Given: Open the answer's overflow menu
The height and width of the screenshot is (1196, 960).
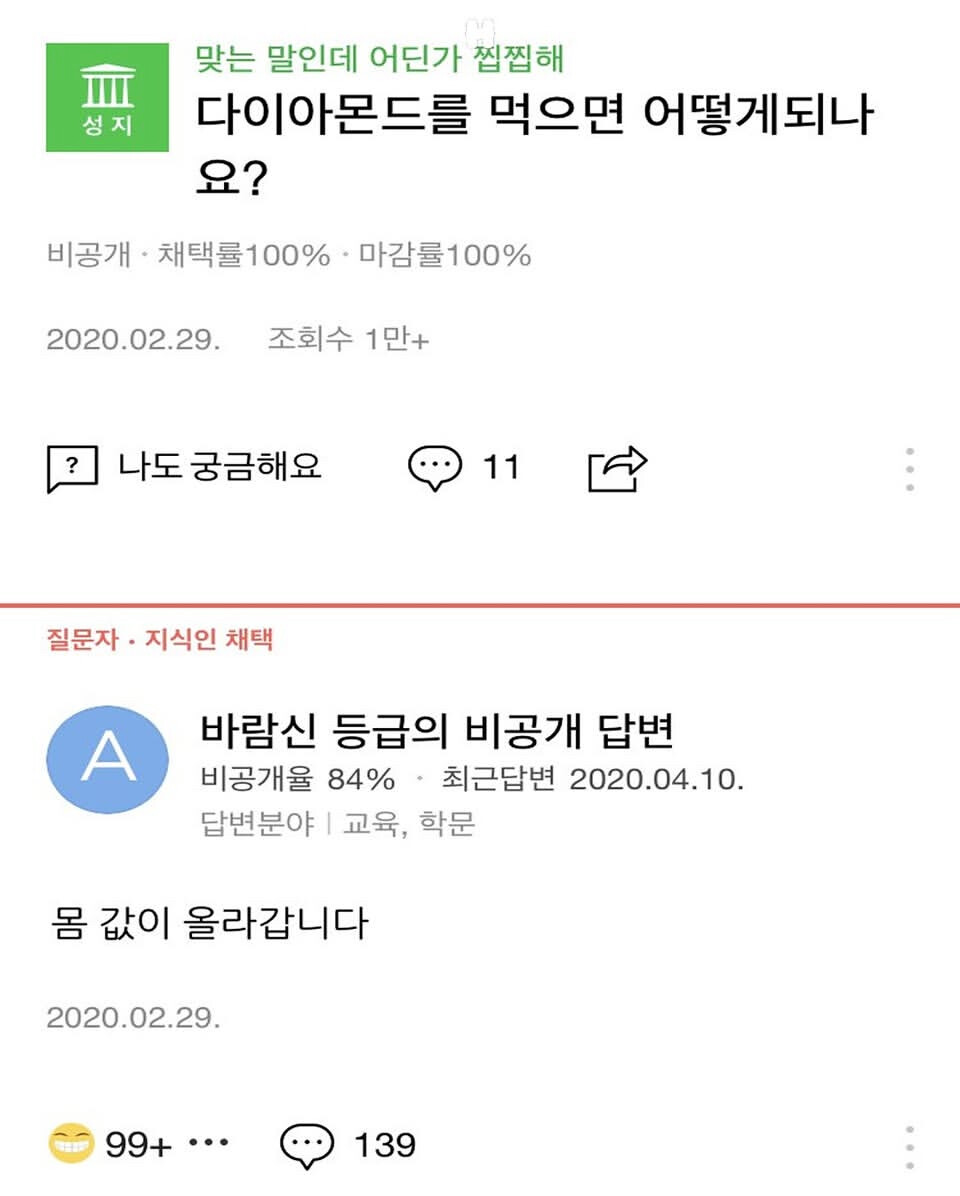Looking at the screenshot, I should coord(909,1147).
